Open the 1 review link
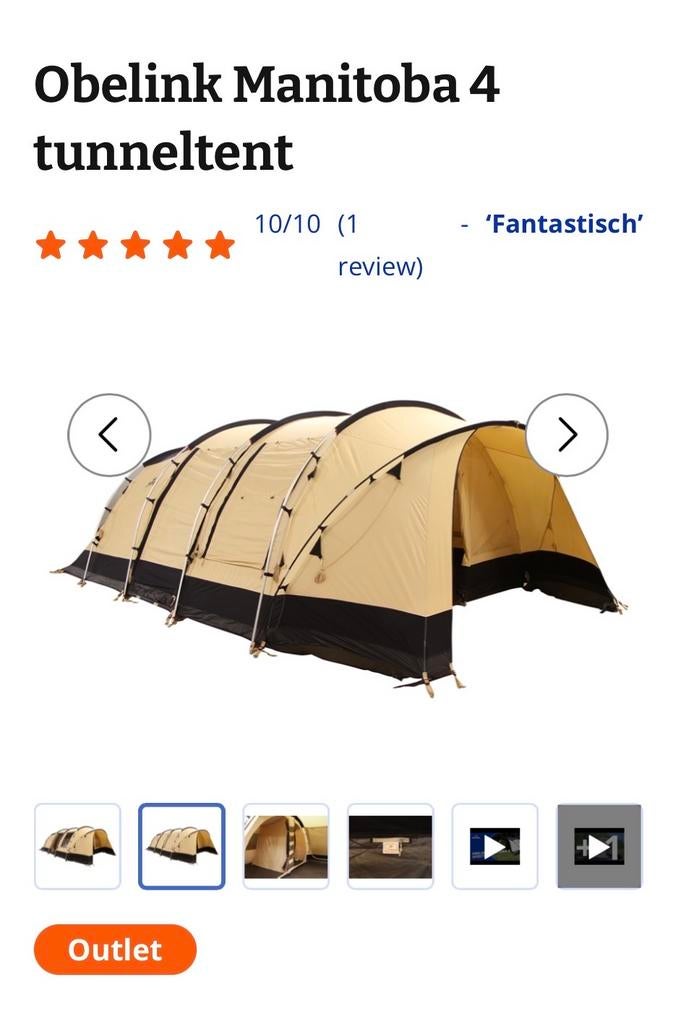 tap(379, 245)
